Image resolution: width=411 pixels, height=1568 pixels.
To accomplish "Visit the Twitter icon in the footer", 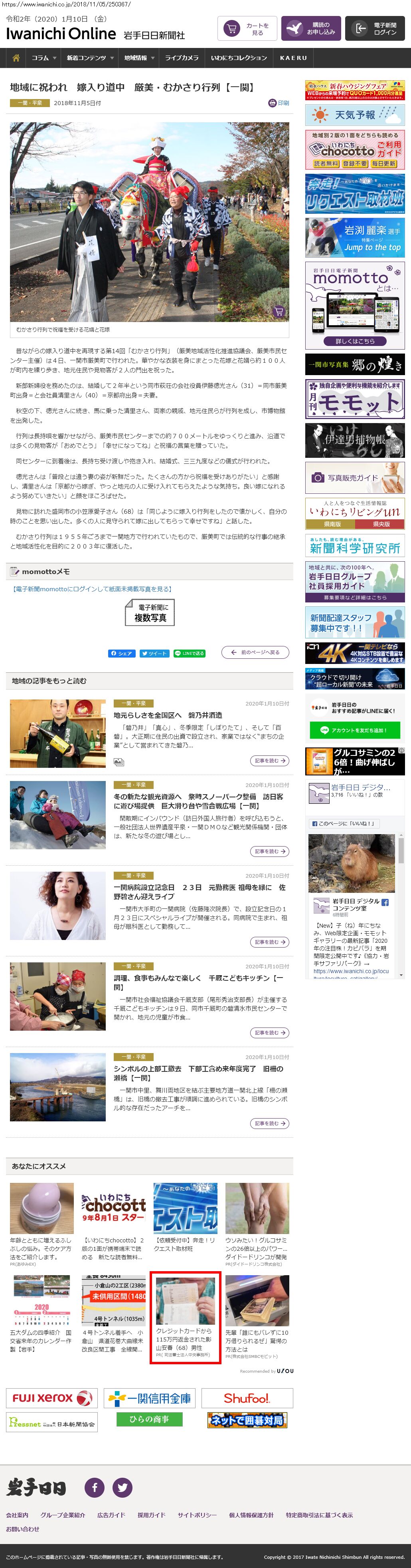I will (x=123, y=1487).
